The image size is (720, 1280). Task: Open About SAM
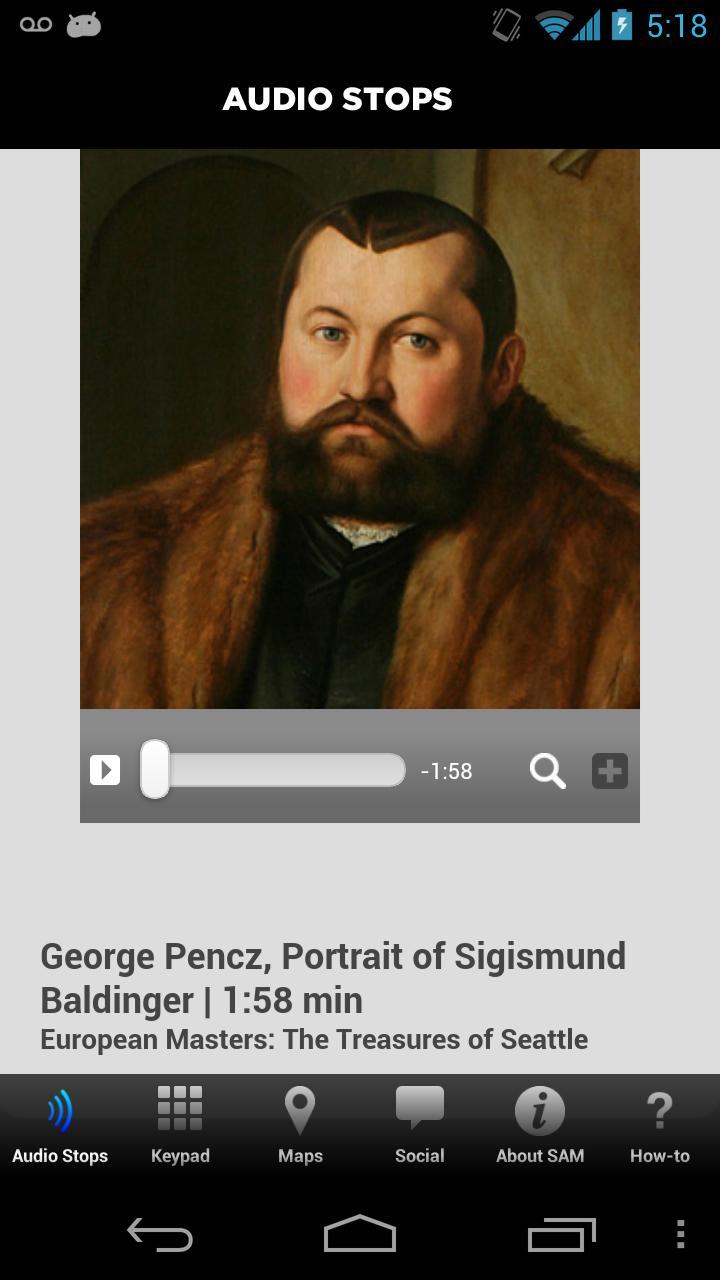coord(540,1125)
